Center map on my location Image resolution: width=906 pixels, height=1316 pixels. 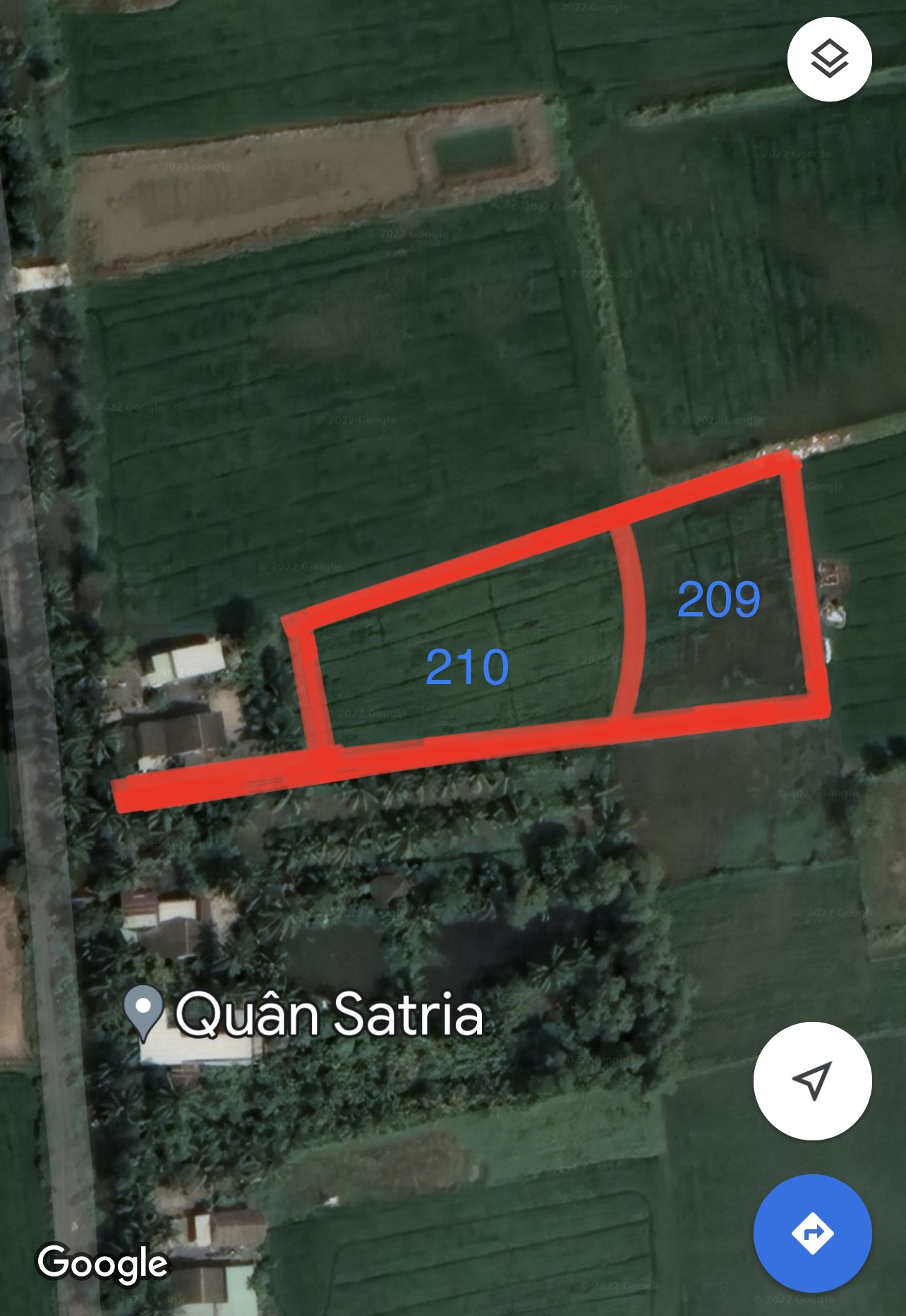[812, 1080]
